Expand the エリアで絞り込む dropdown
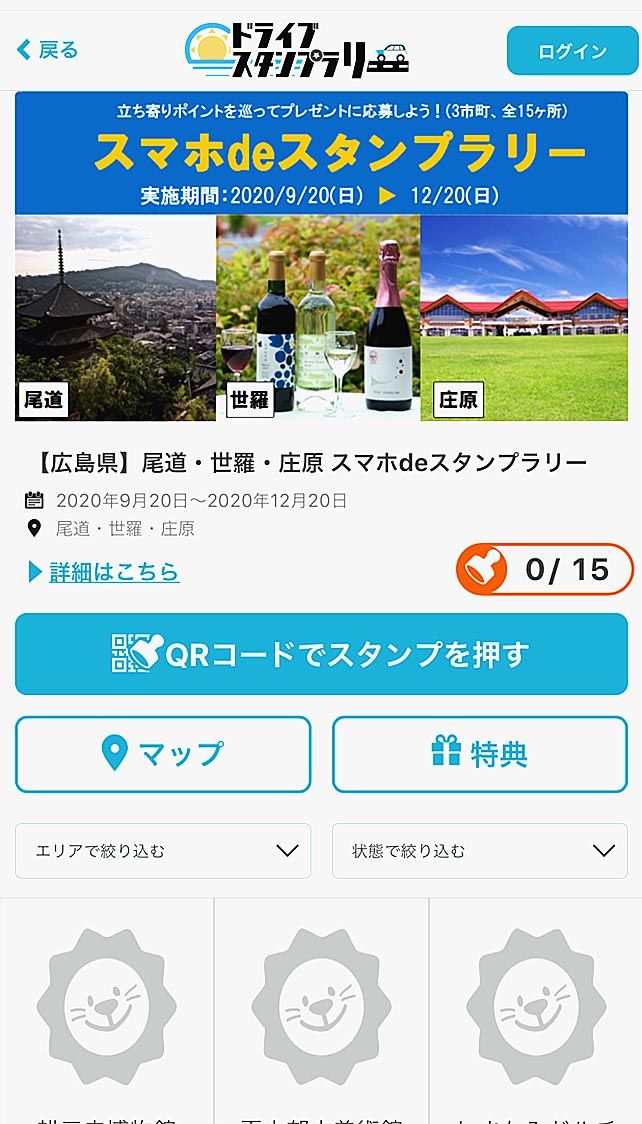 point(163,851)
